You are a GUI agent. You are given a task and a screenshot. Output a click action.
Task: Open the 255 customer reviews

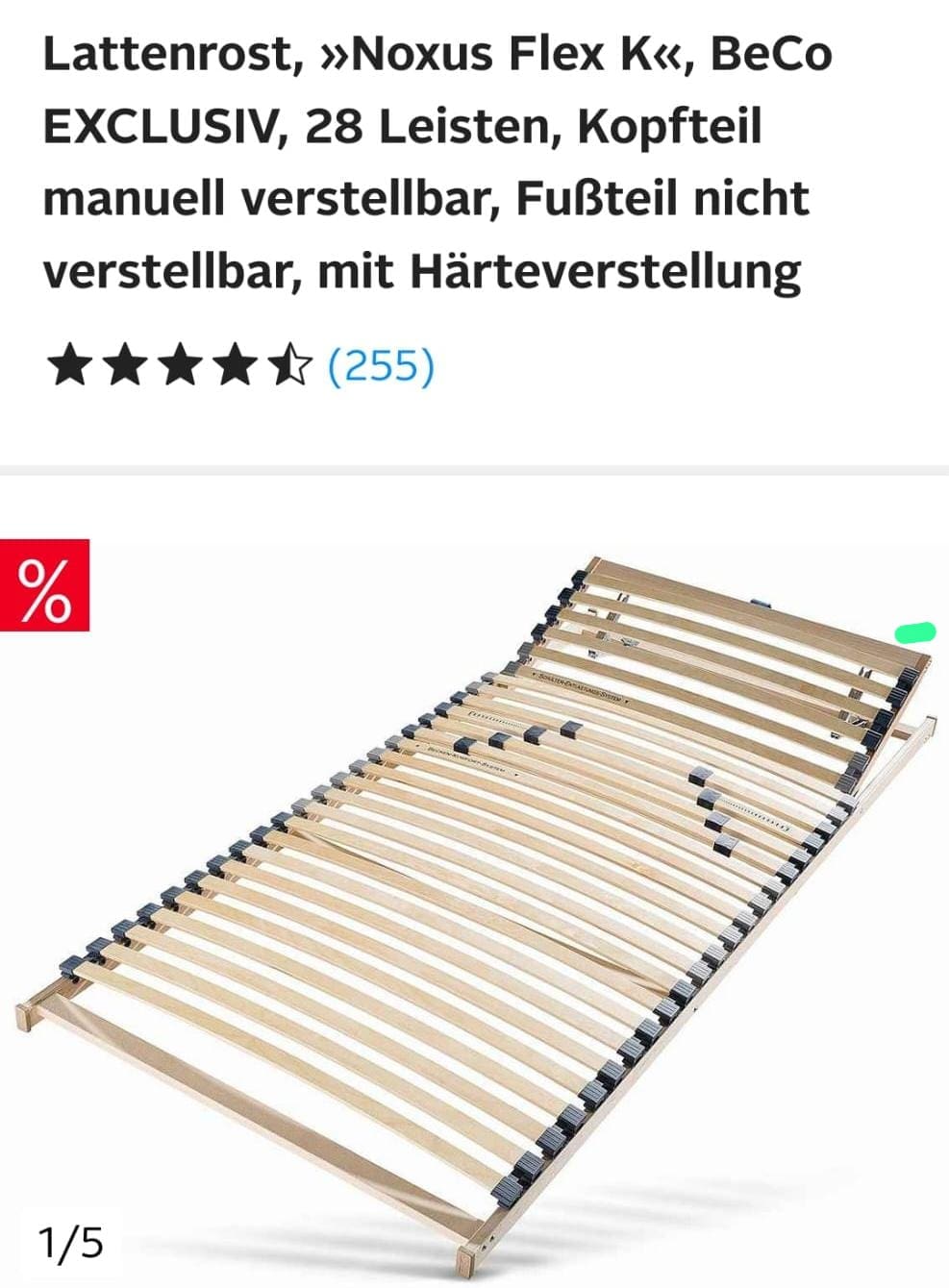(x=381, y=366)
